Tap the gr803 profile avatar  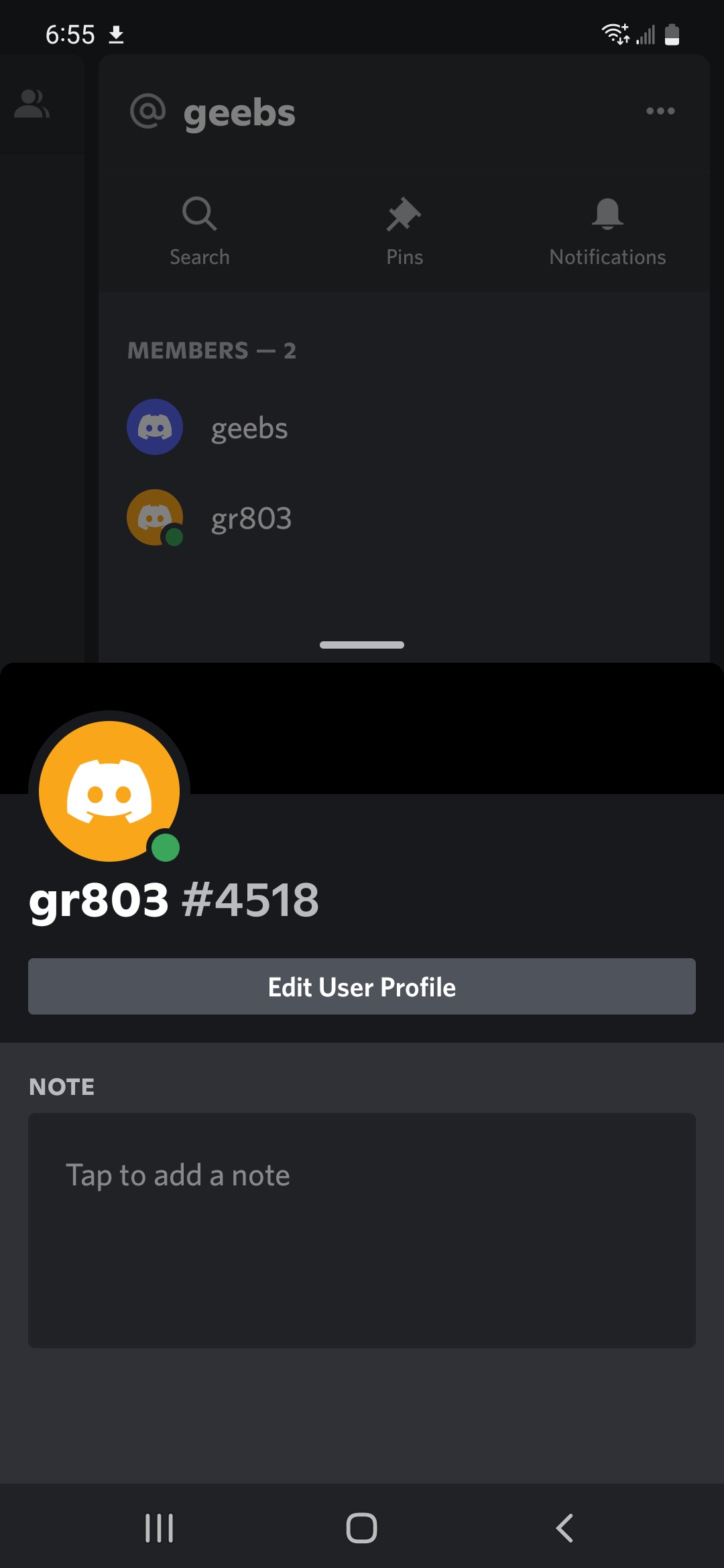pyautogui.click(x=109, y=791)
